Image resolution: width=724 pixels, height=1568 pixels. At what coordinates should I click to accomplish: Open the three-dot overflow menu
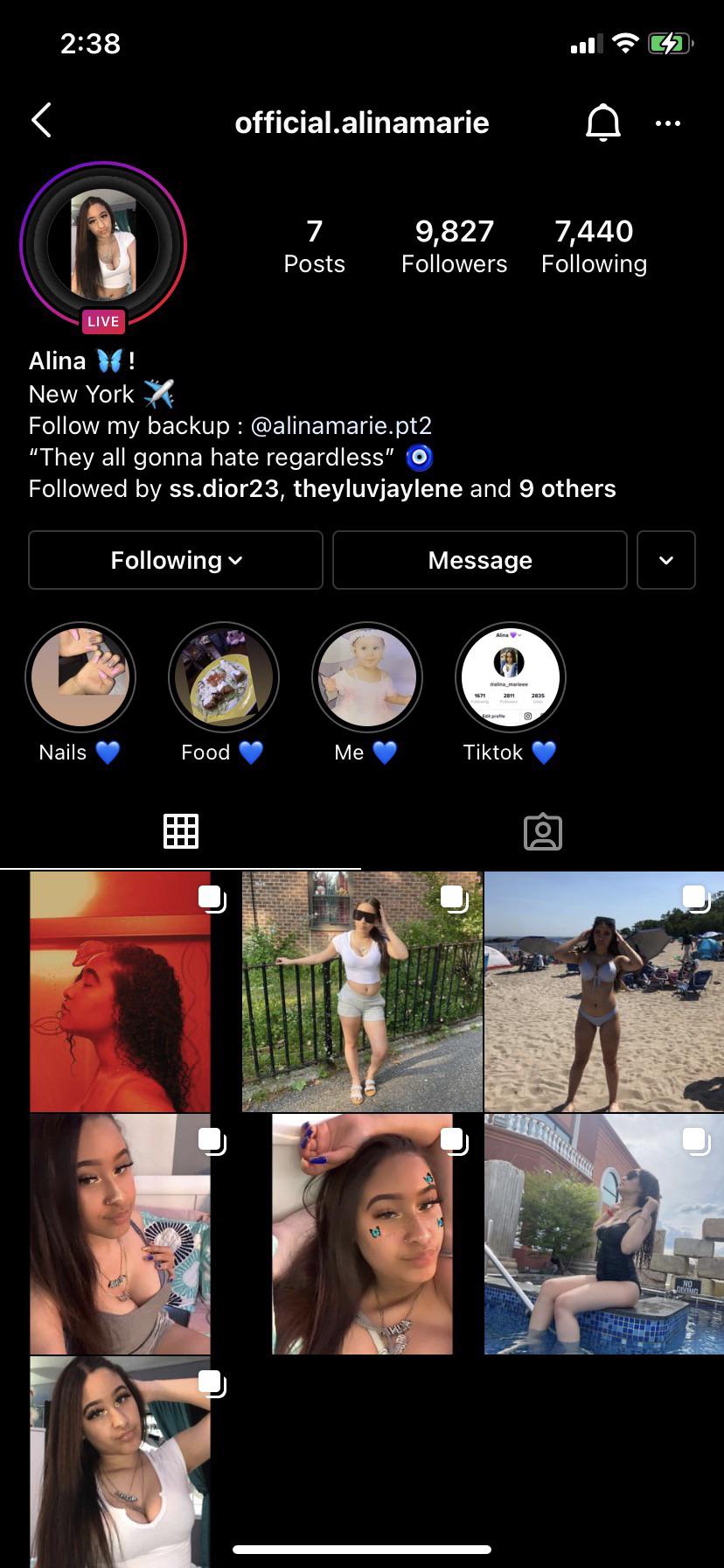coord(668,123)
